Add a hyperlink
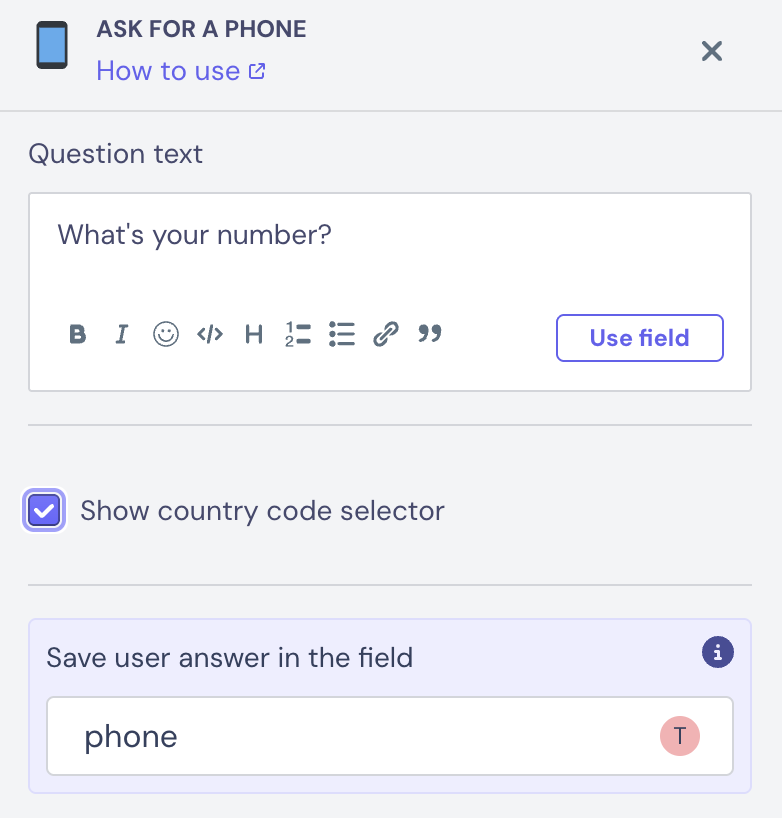 386,334
